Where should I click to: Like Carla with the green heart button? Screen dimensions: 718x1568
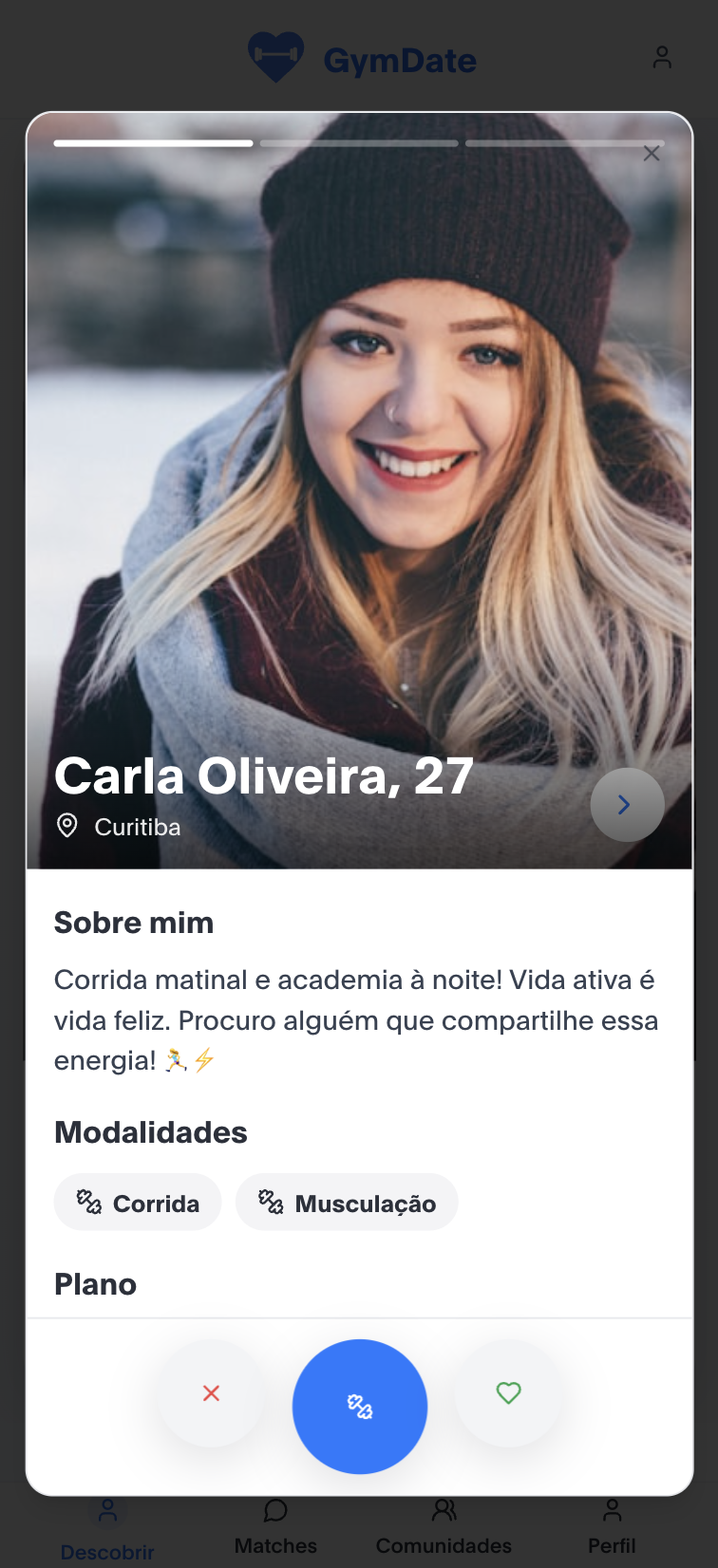(x=509, y=1392)
